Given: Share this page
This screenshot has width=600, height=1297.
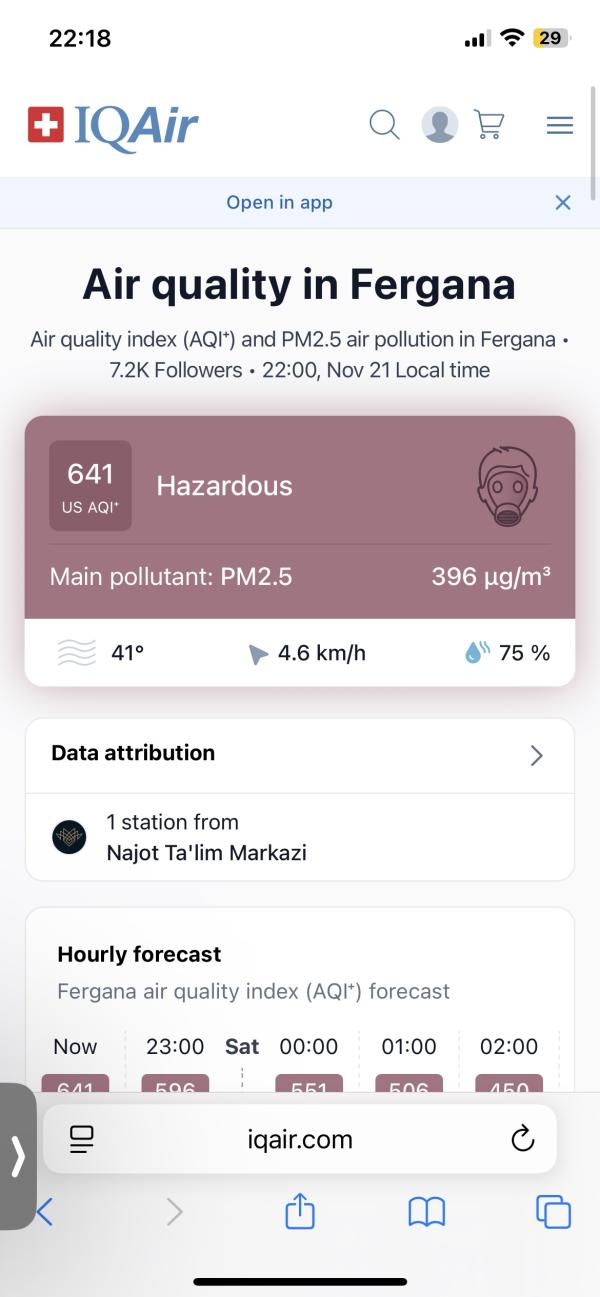Looking at the screenshot, I should point(300,1212).
